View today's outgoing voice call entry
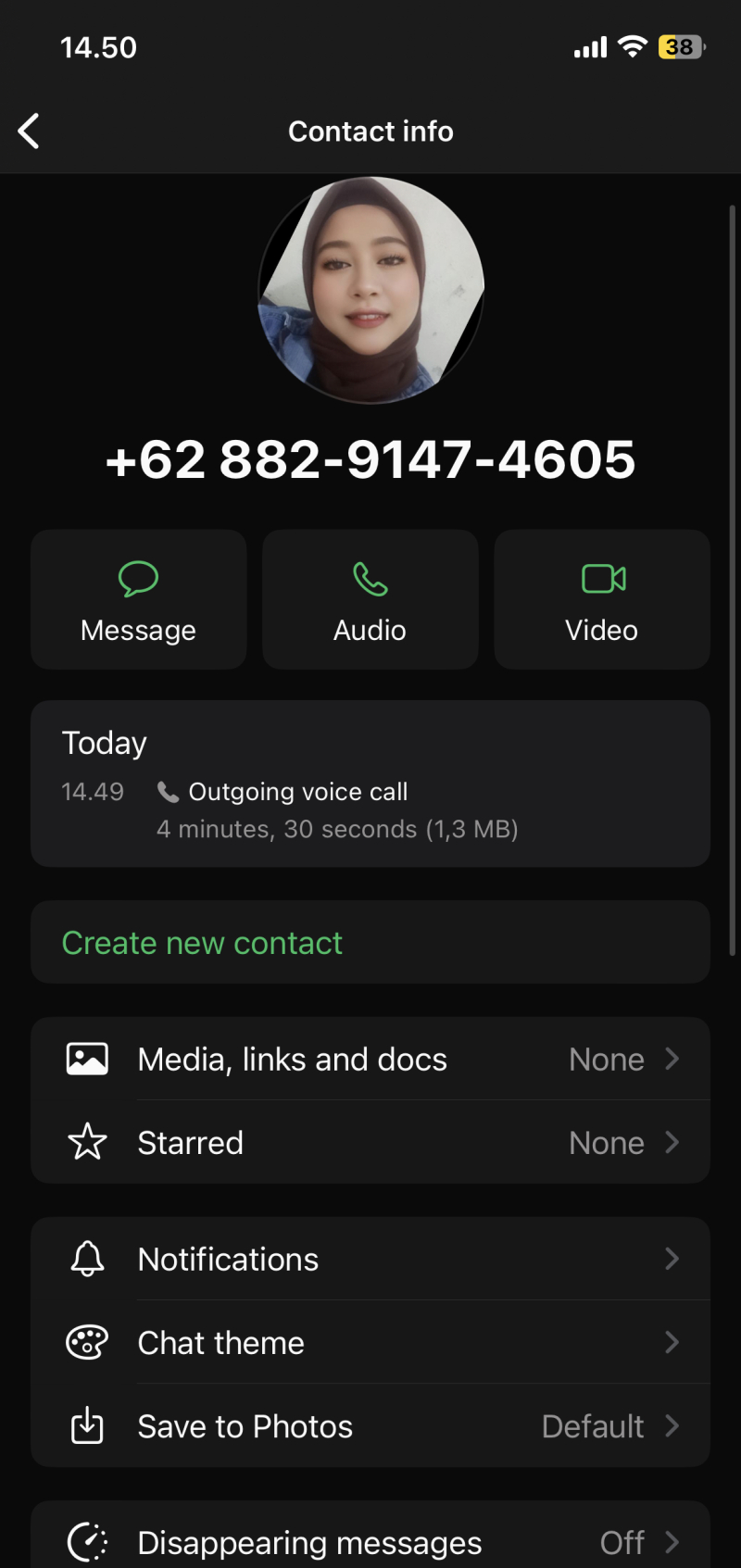This screenshot has height=1568, width=741. coord(335,809)
